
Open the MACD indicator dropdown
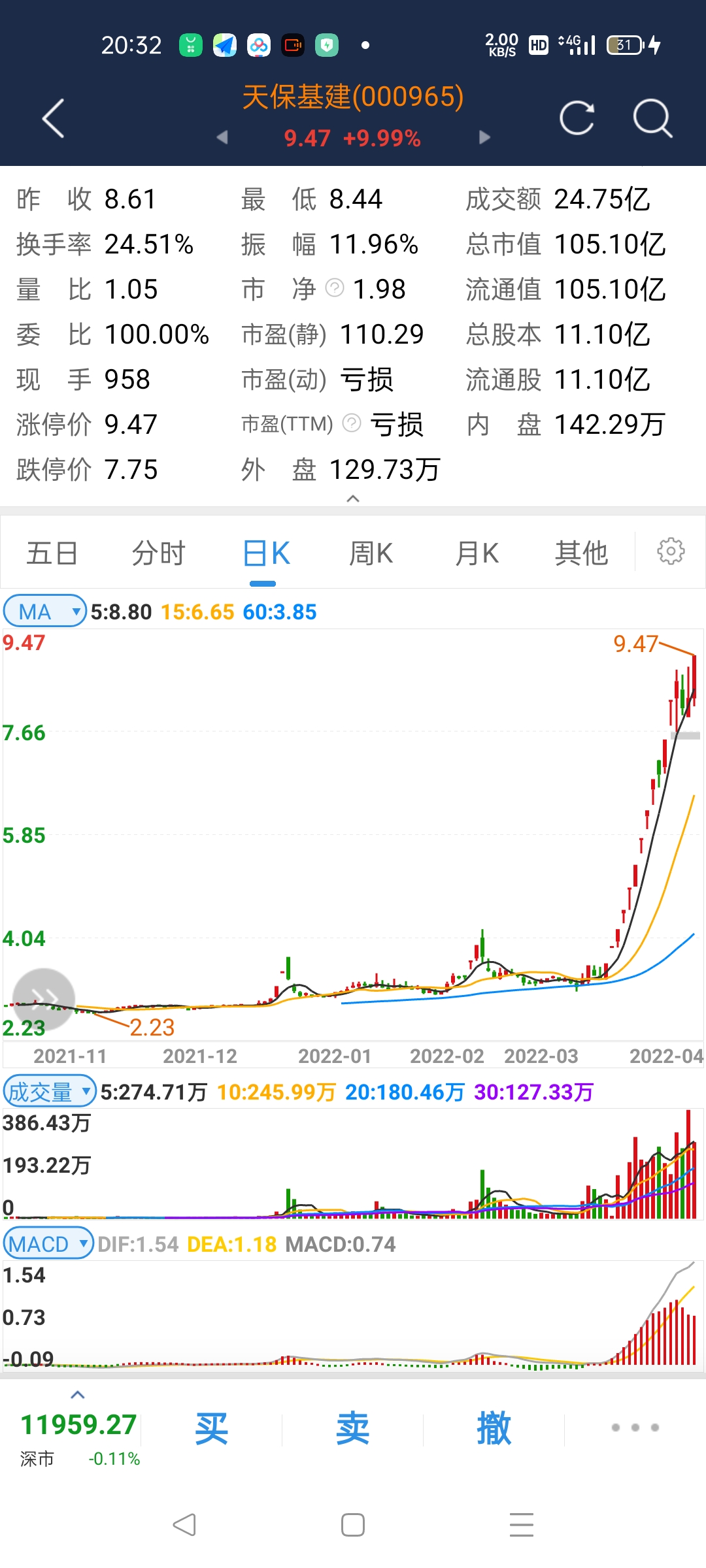[48, 1243]
